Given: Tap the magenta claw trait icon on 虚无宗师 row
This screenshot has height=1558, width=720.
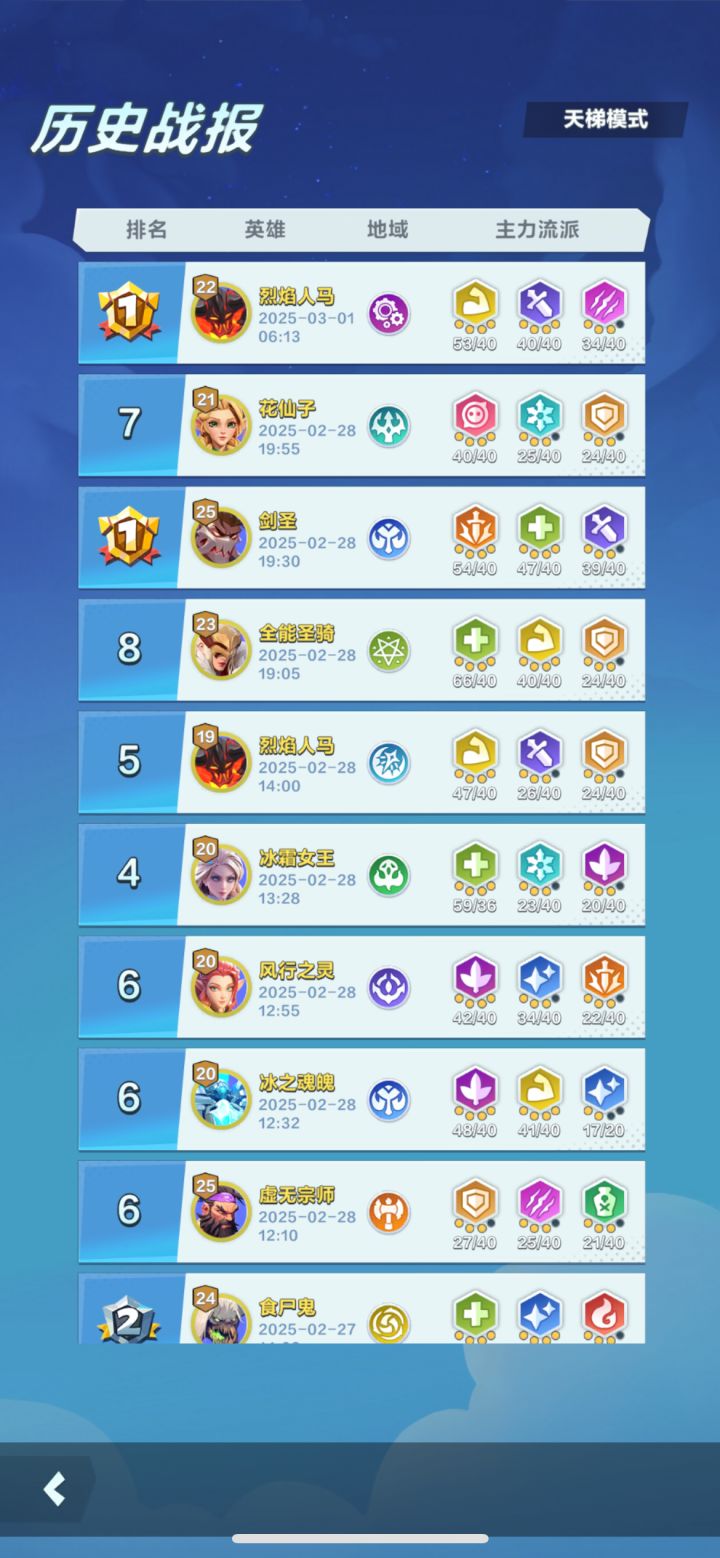Looking at the screenshot, I should click(x=540, y=1205).
